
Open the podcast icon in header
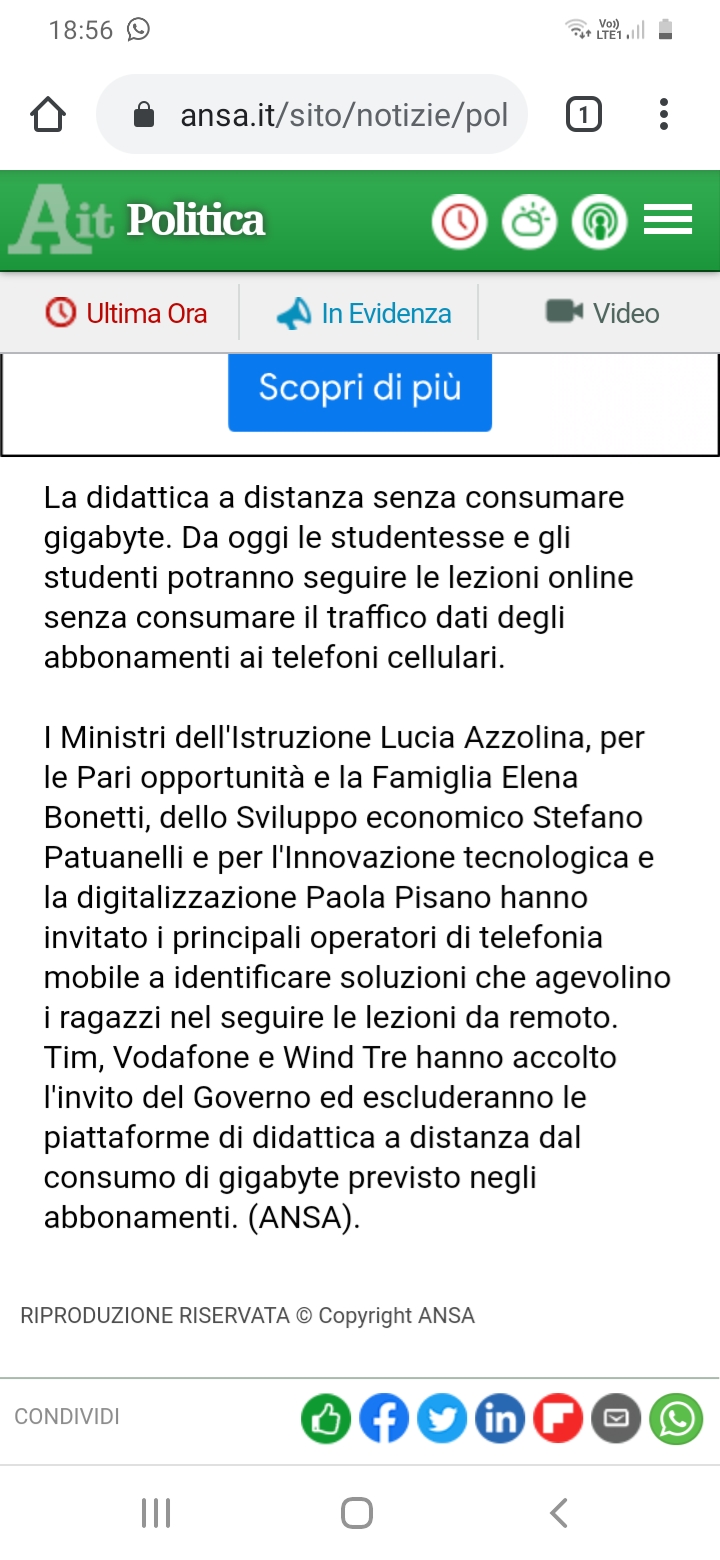click(x=599, y=221)
